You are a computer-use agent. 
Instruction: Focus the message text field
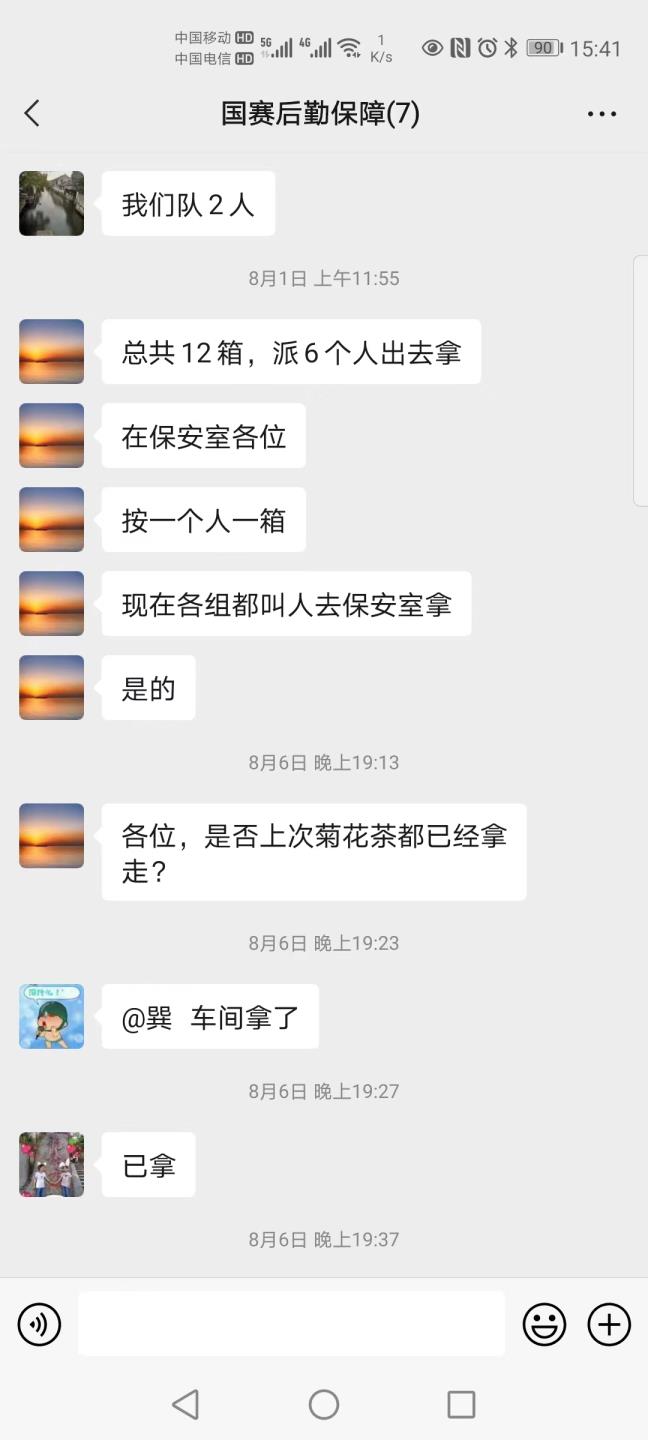(x=291, y=1324)
